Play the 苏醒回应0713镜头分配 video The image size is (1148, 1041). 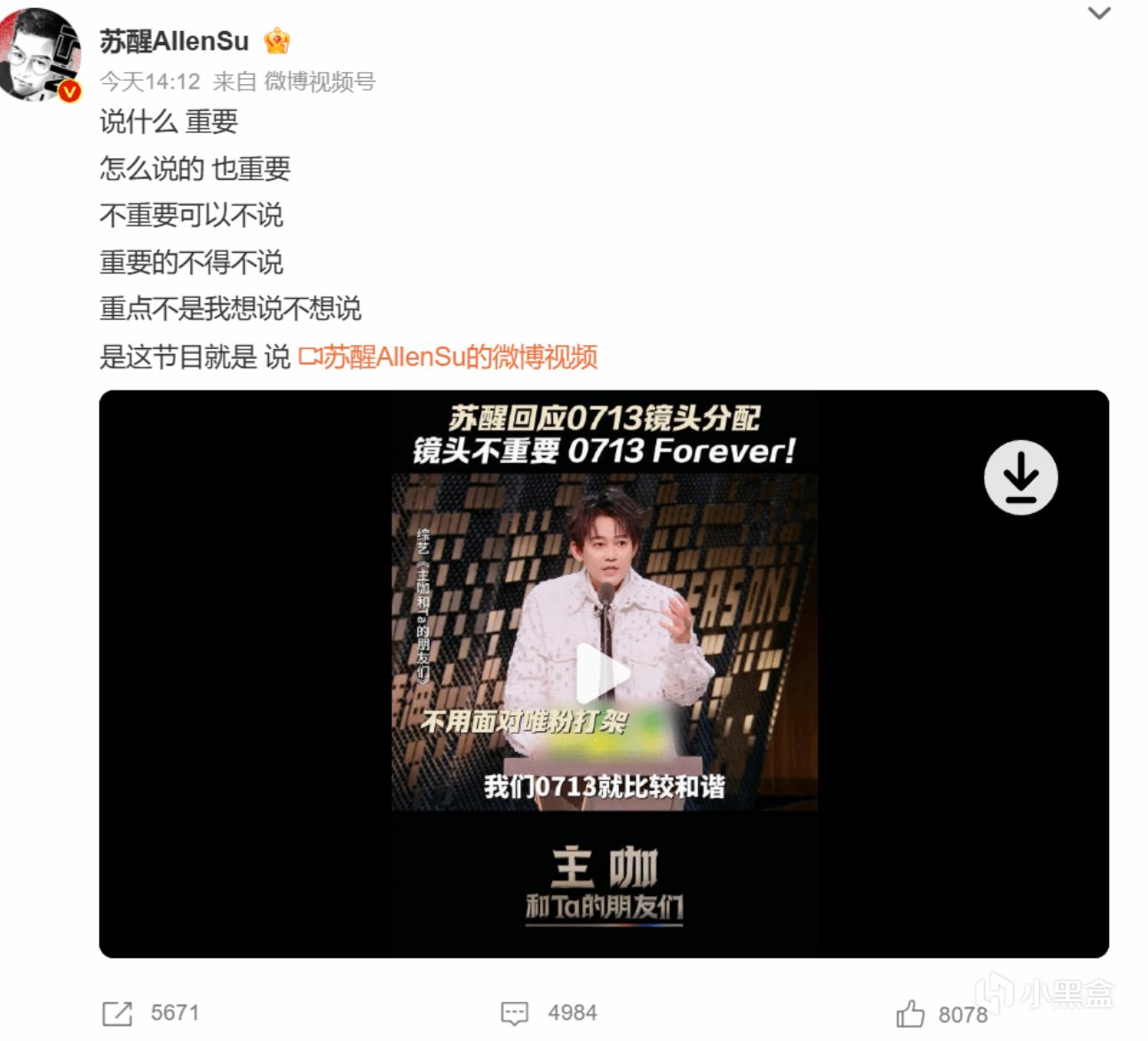tap(603, 673)
